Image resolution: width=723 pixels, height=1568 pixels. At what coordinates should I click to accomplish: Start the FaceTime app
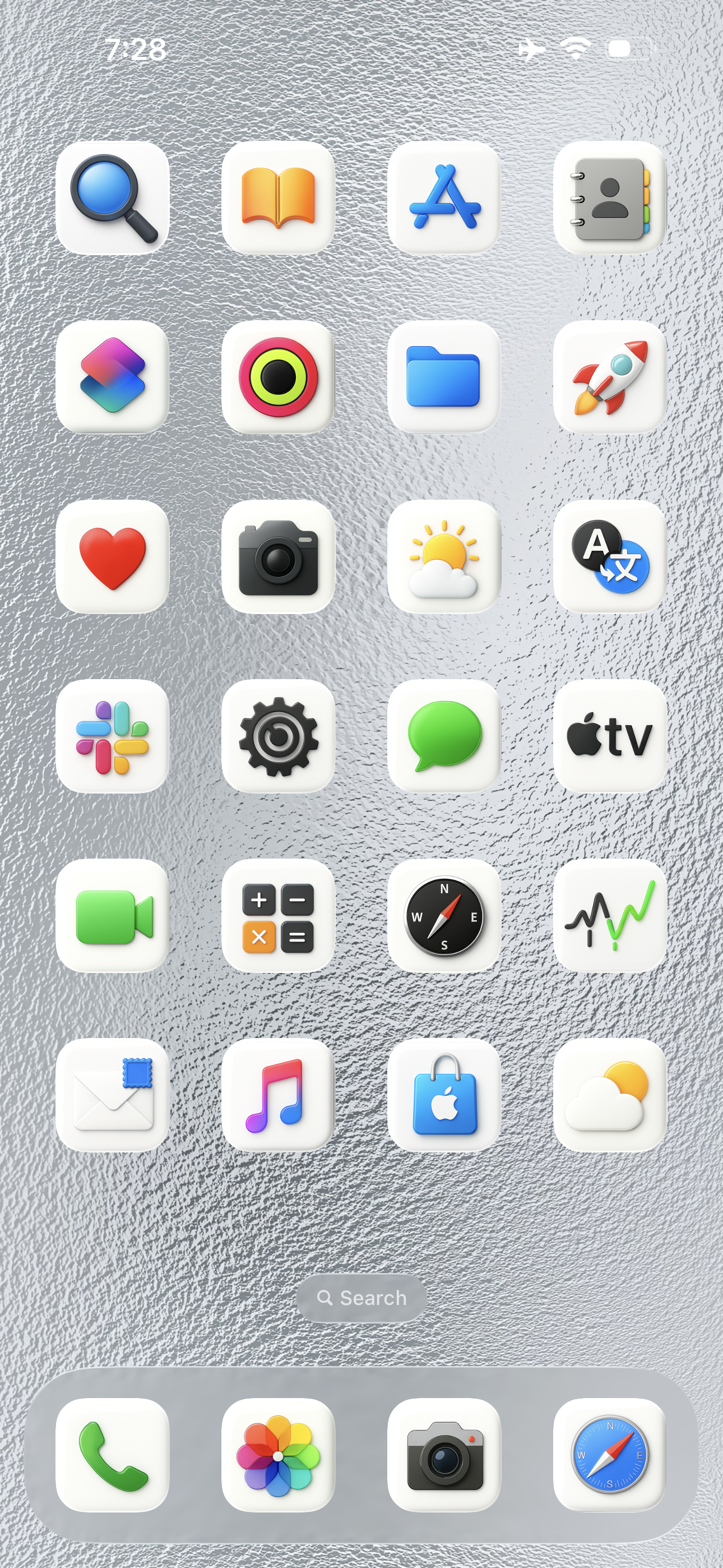click(113, 915)
